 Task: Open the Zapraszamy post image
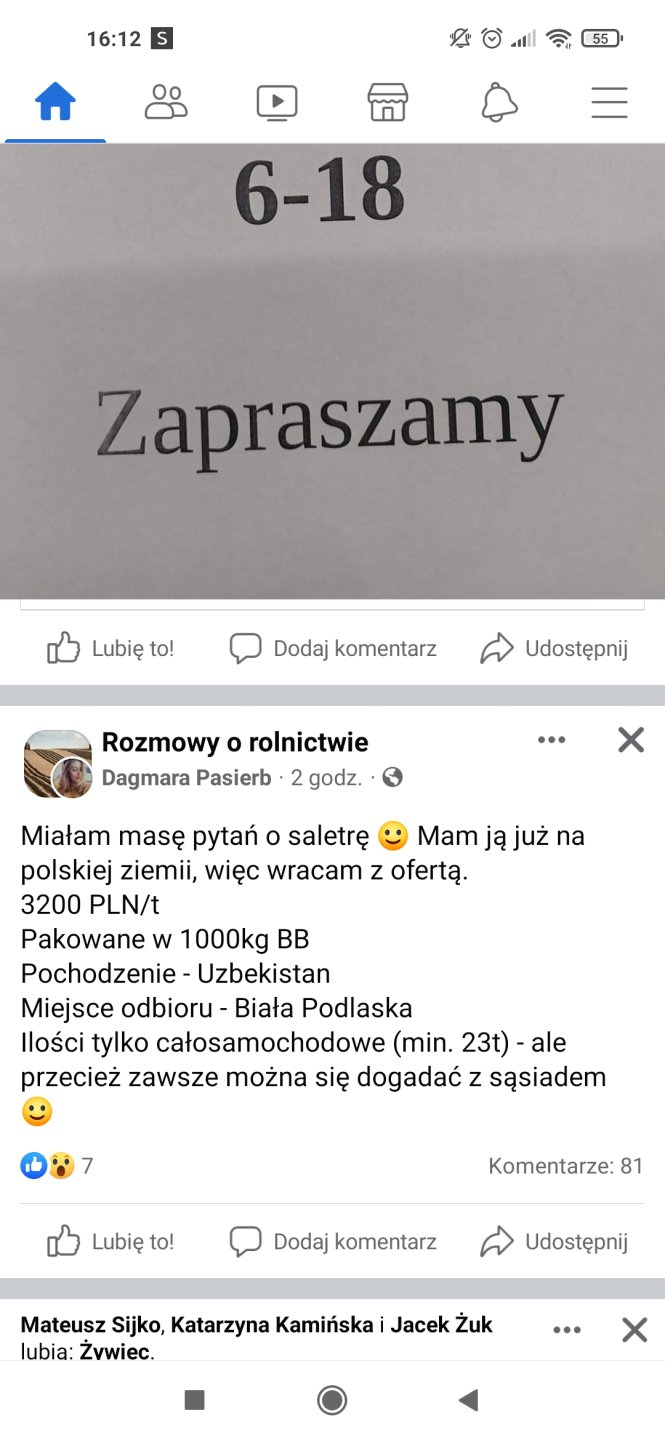[x=332, y=370]
